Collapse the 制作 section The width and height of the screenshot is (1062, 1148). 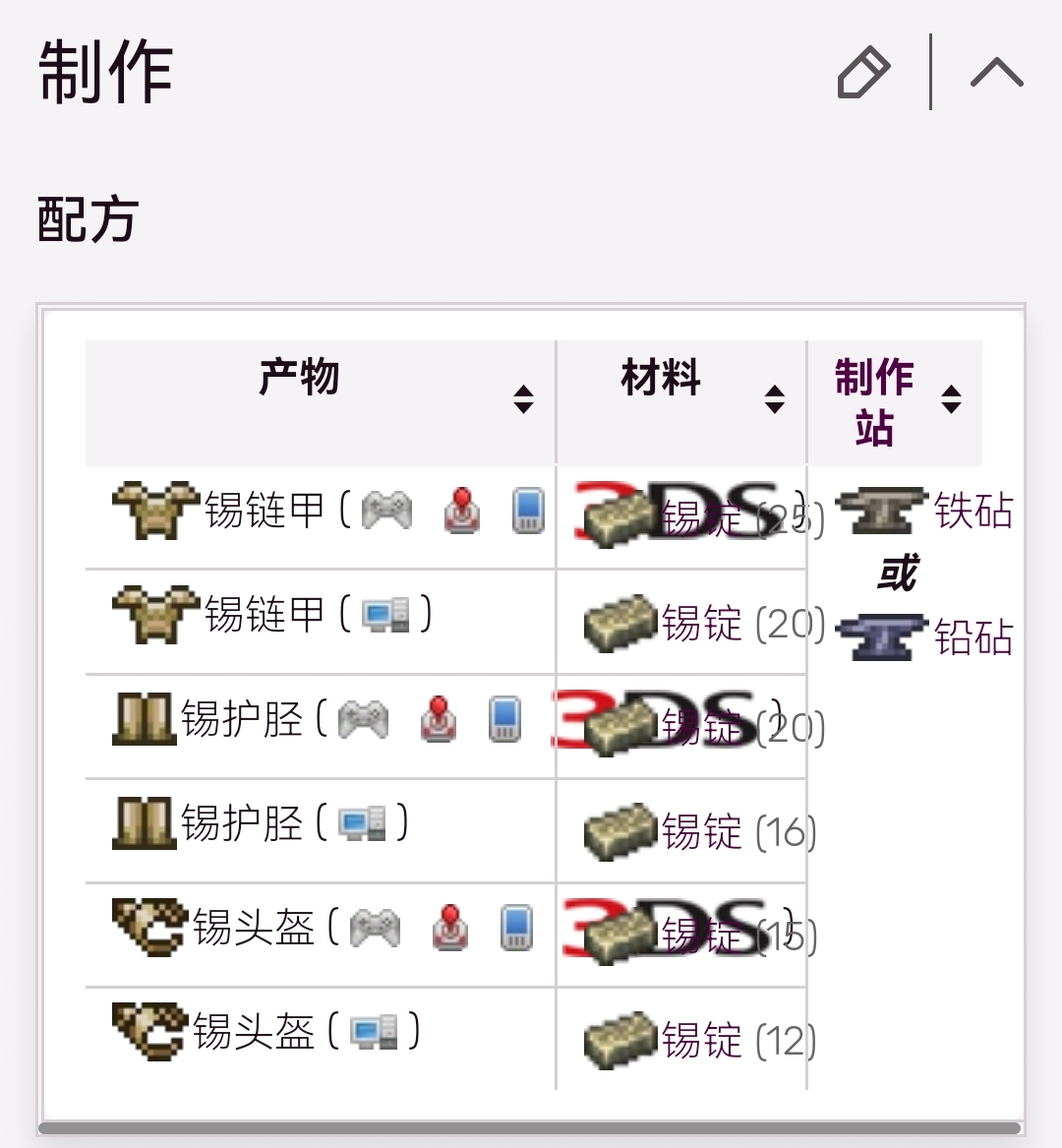996,73
